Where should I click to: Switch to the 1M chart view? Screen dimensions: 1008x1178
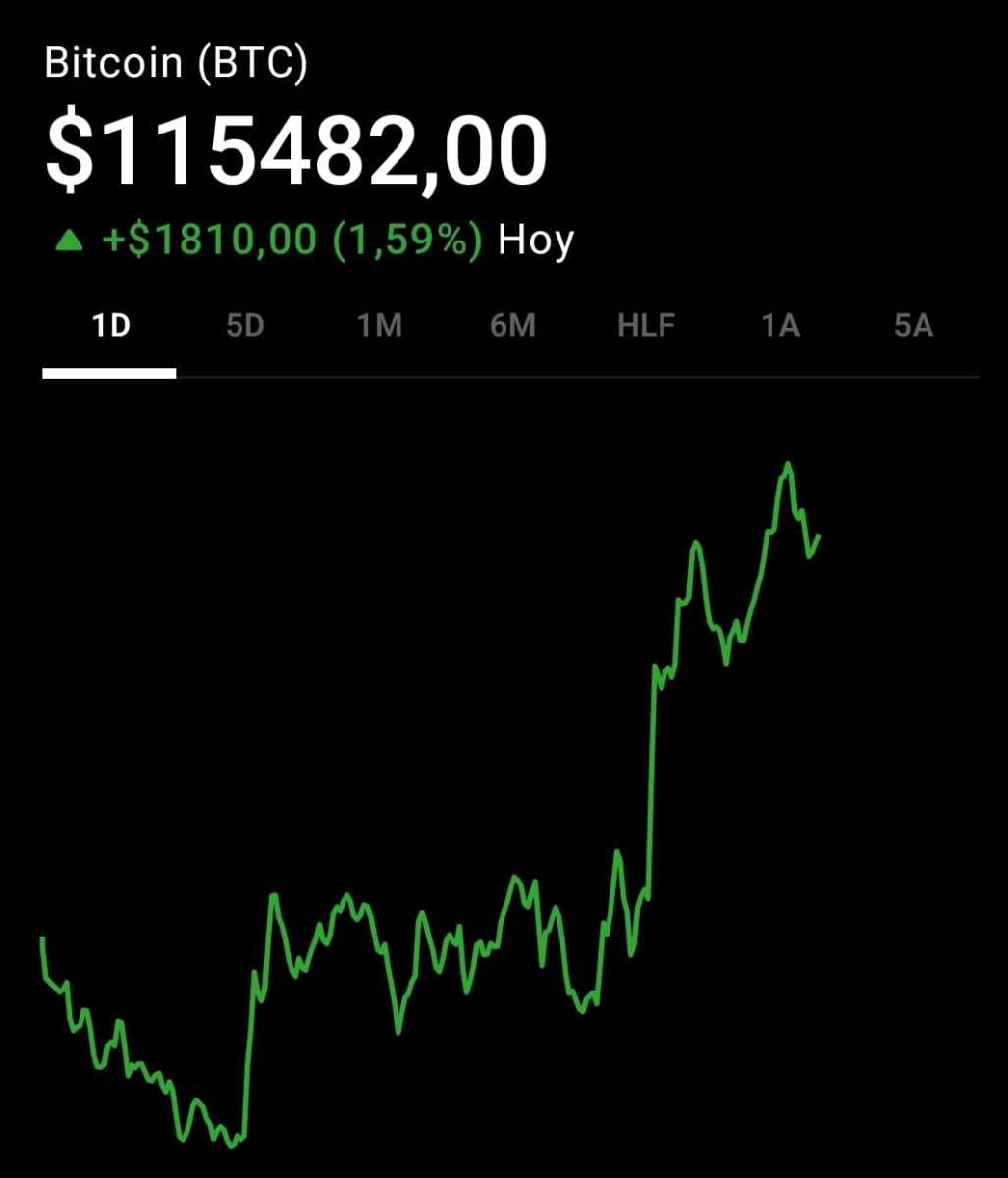[380, 327]
